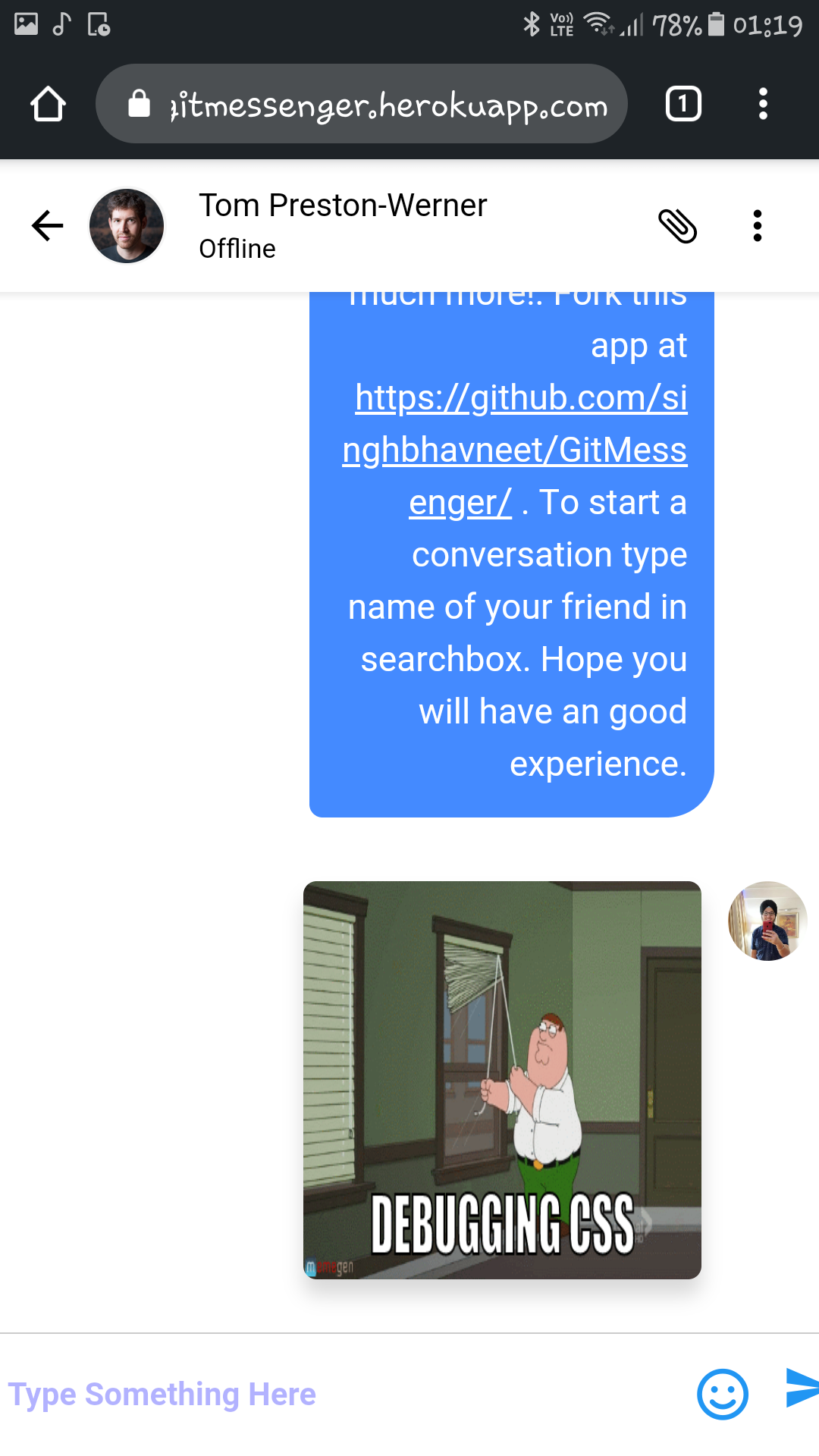Open the chat overflow menu

point(757,226)
